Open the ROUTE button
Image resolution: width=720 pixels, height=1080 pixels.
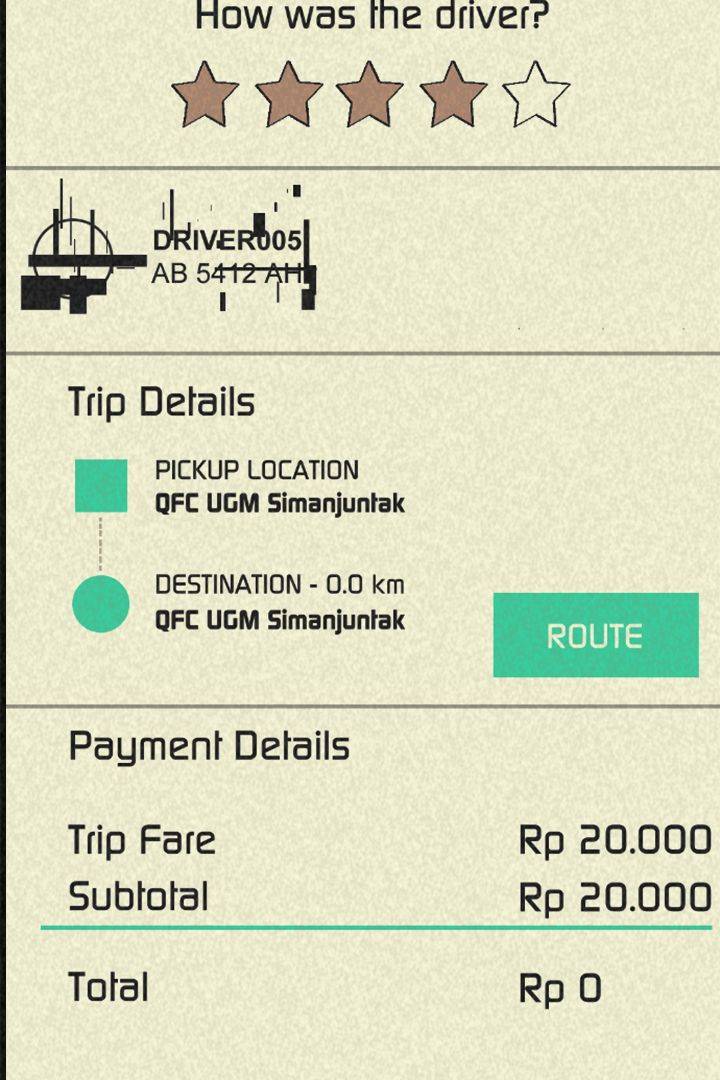point(596,635)
